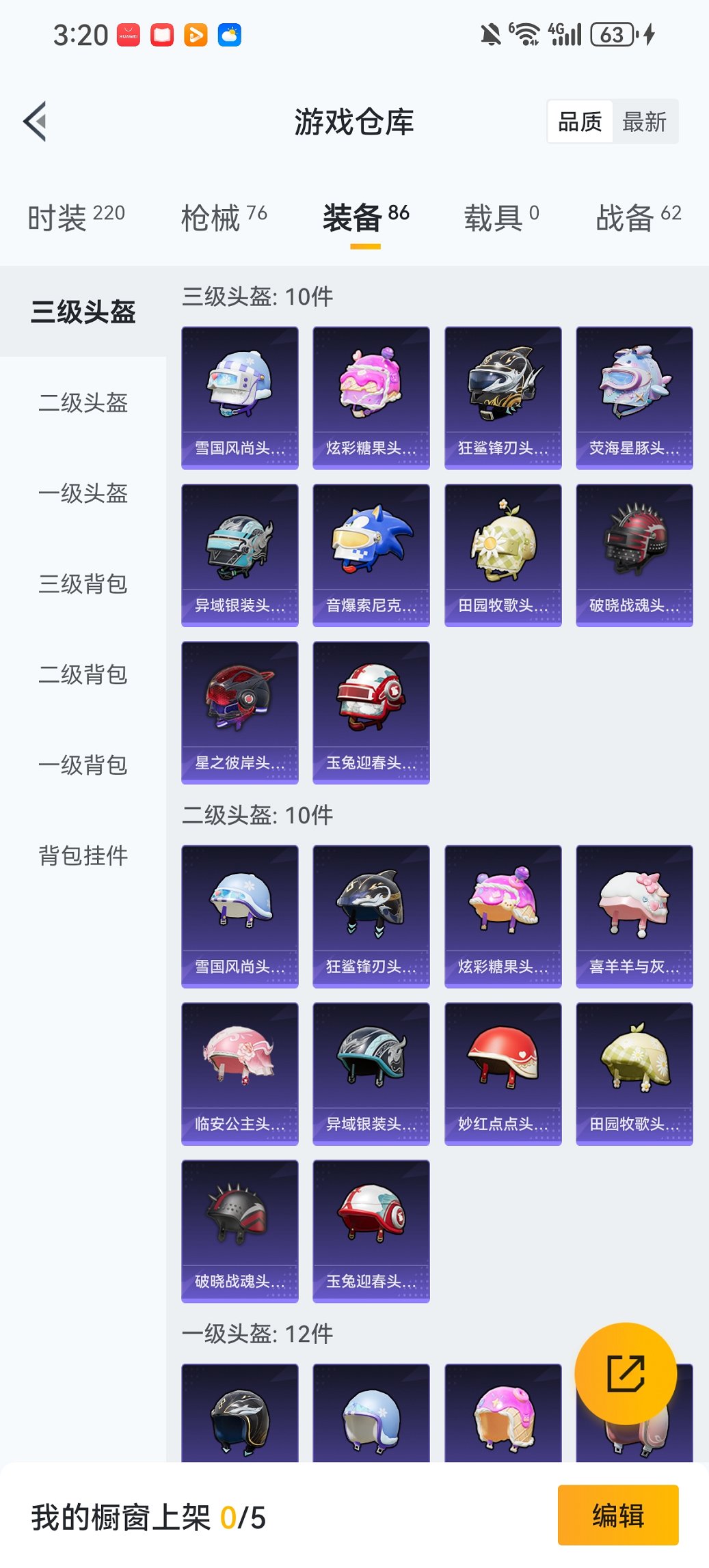Open the 战备 tab
Image resolution: width=709 pixels, height=1568 pixels.
(638, 217)
